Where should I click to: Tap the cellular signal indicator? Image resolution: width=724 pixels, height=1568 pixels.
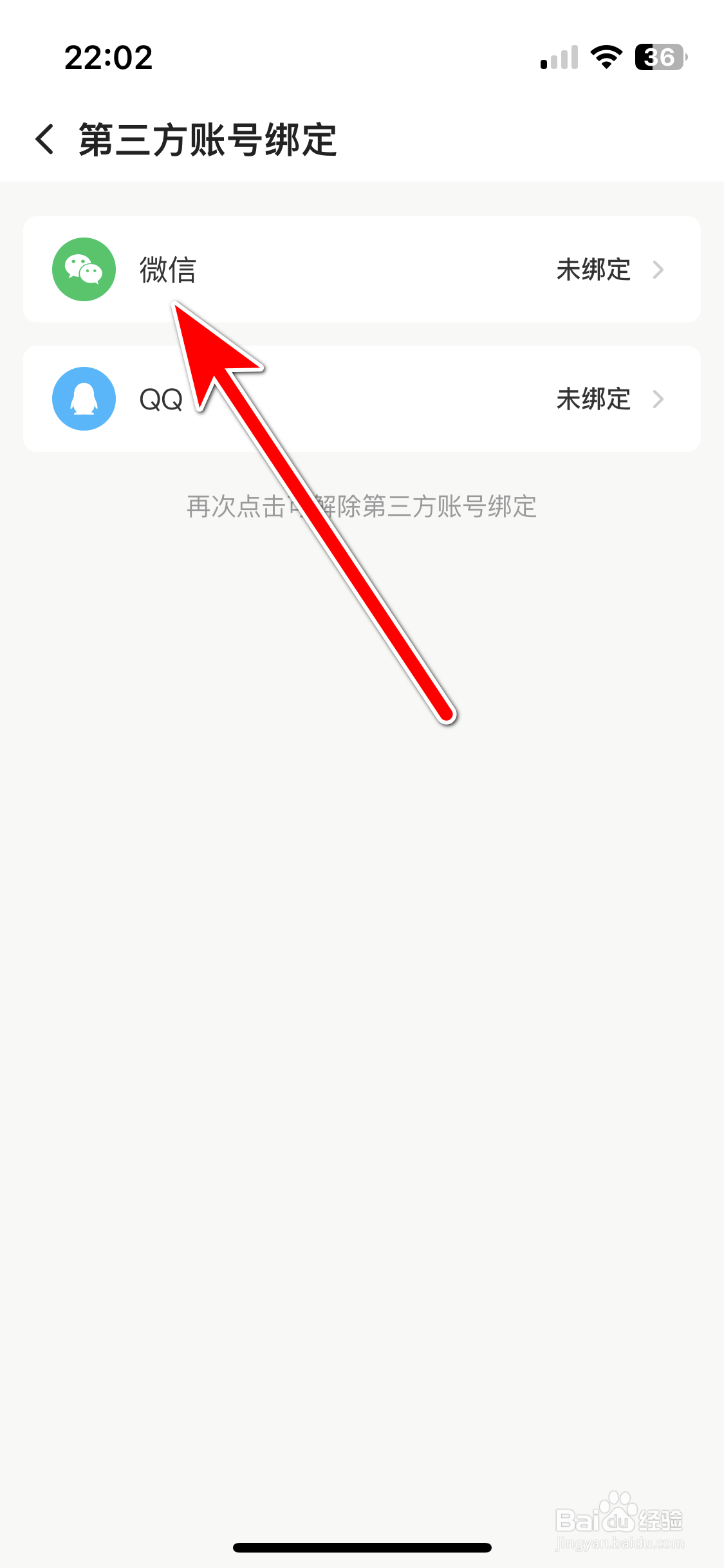557,57
